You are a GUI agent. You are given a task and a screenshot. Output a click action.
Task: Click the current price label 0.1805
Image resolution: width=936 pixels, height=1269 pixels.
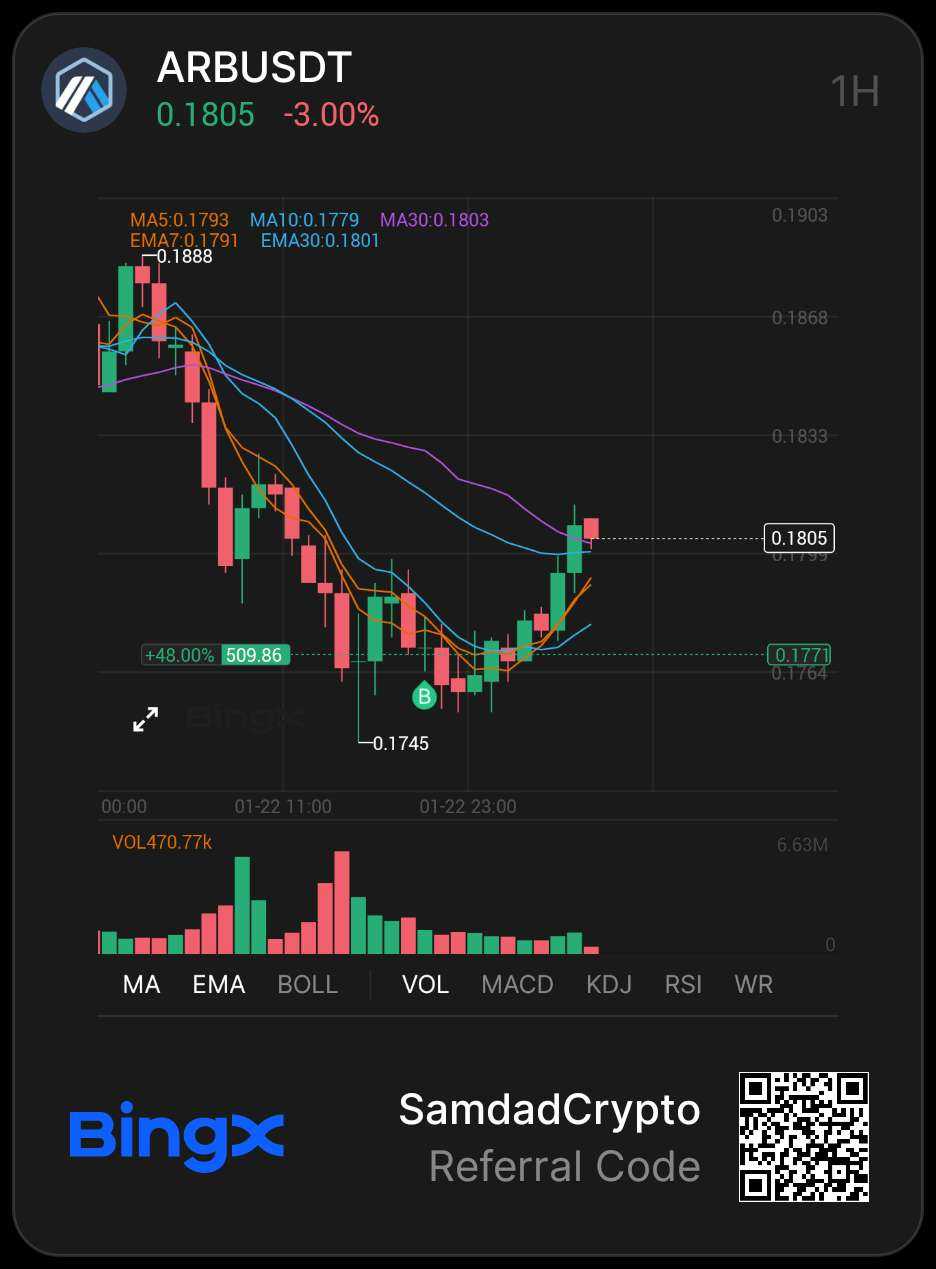tap(798, 538)
